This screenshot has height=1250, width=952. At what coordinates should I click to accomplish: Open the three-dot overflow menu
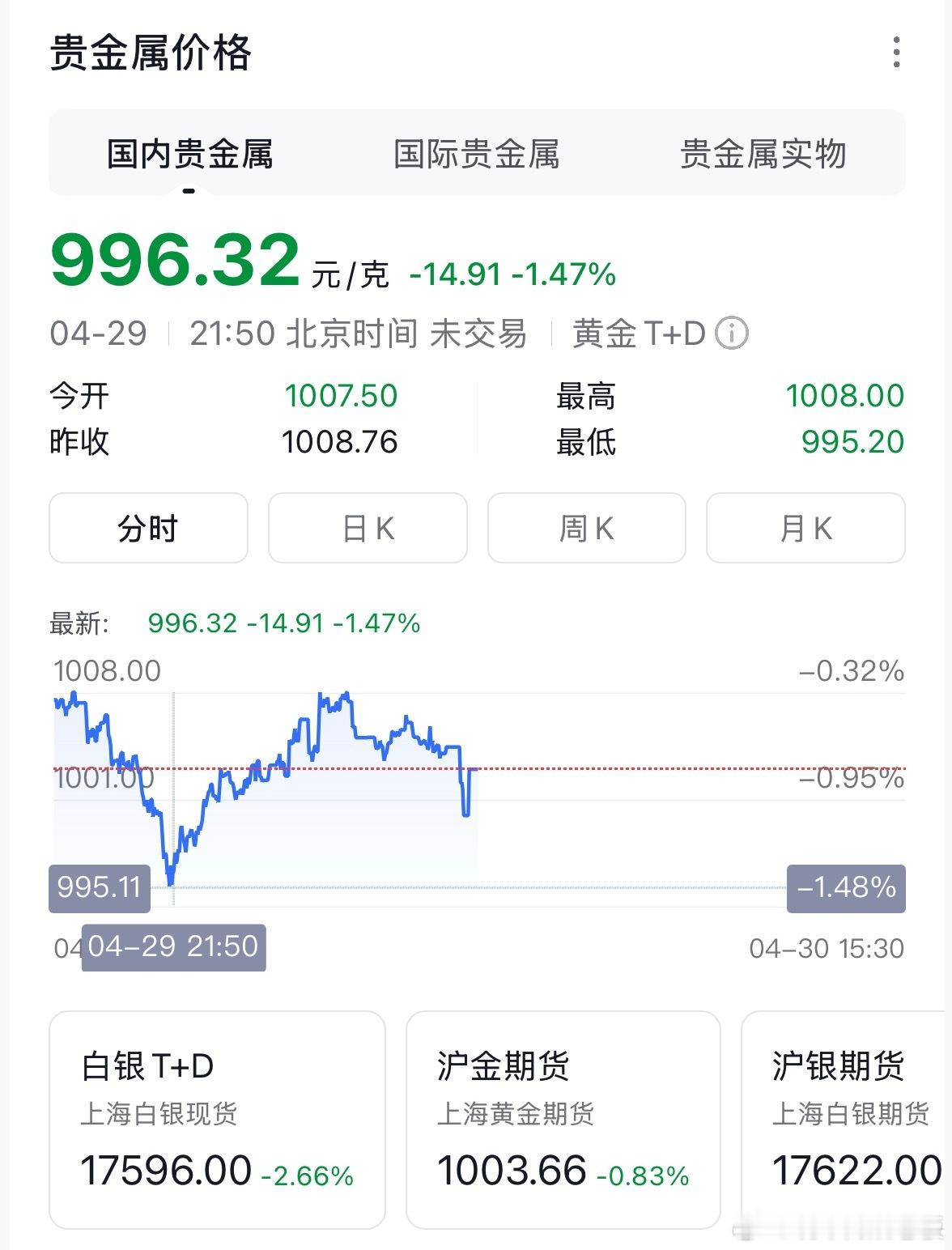[x=895, y=53]
